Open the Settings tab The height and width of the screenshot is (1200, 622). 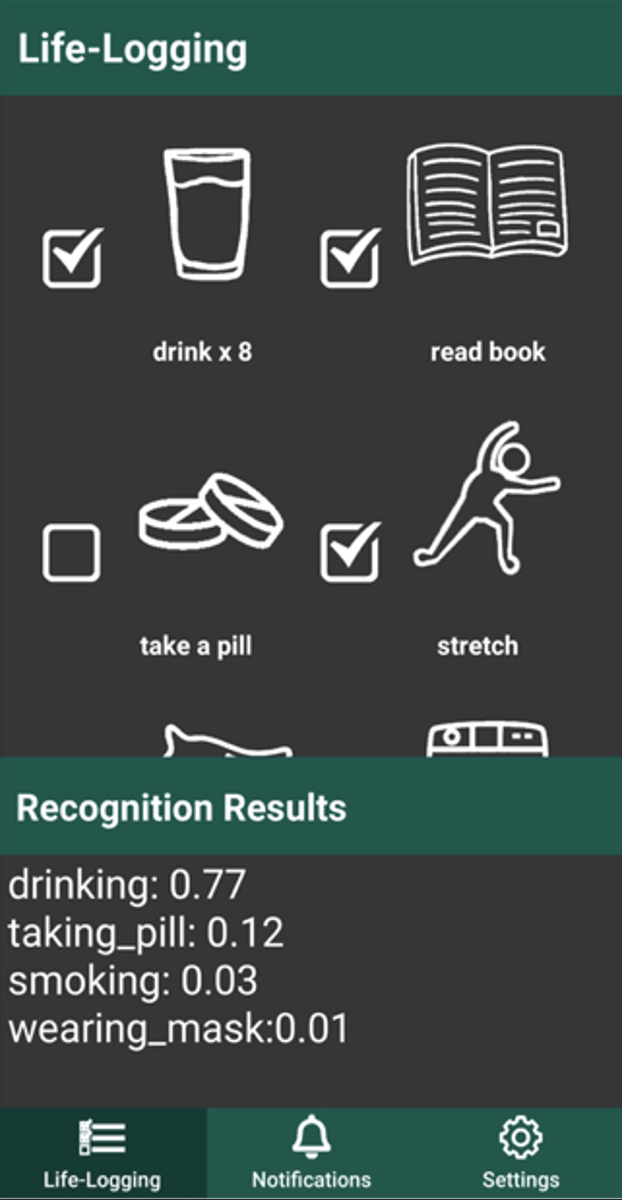pos(519,1153)
